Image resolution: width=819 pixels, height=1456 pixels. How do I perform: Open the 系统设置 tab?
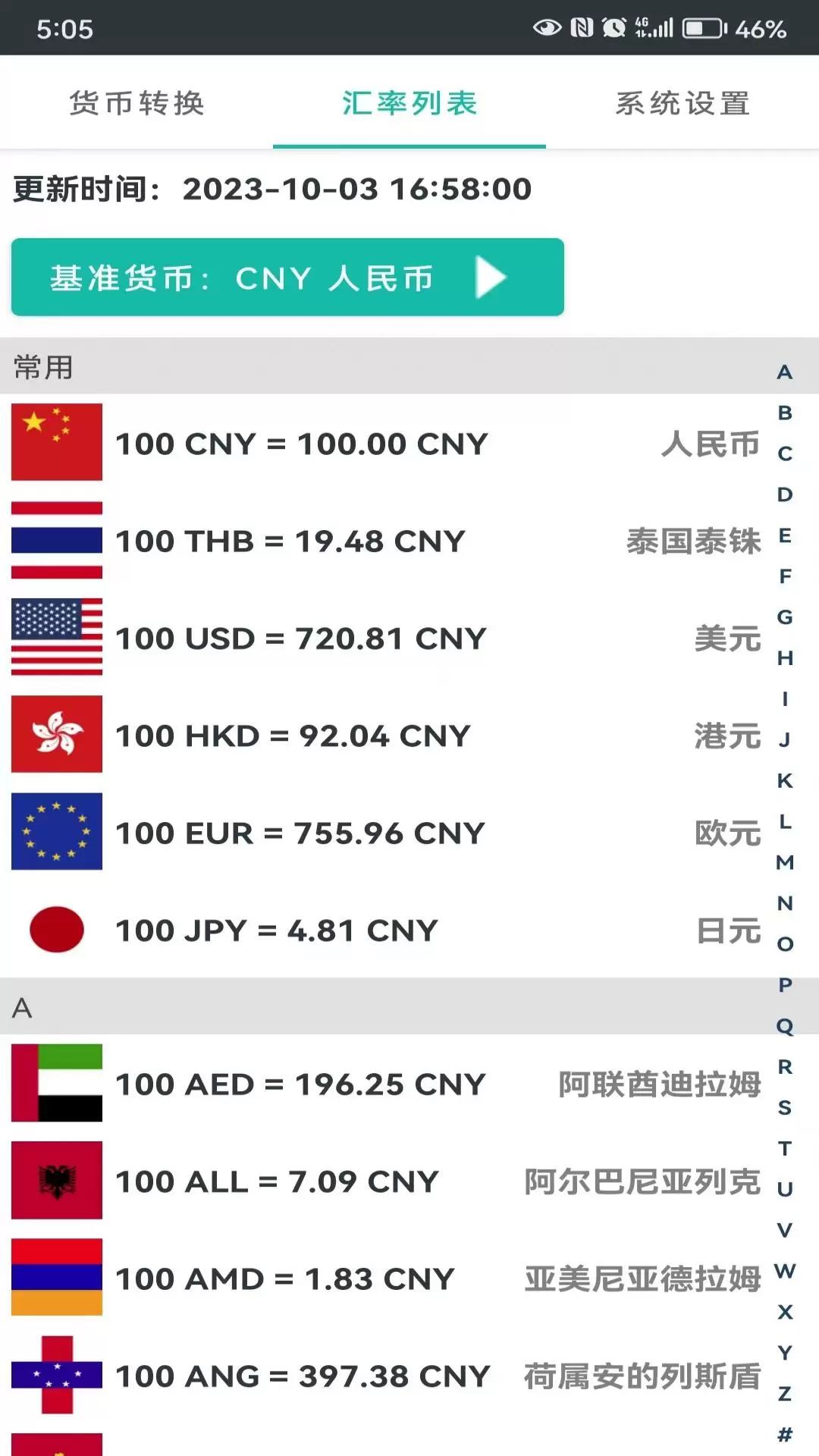pos(682,102)
